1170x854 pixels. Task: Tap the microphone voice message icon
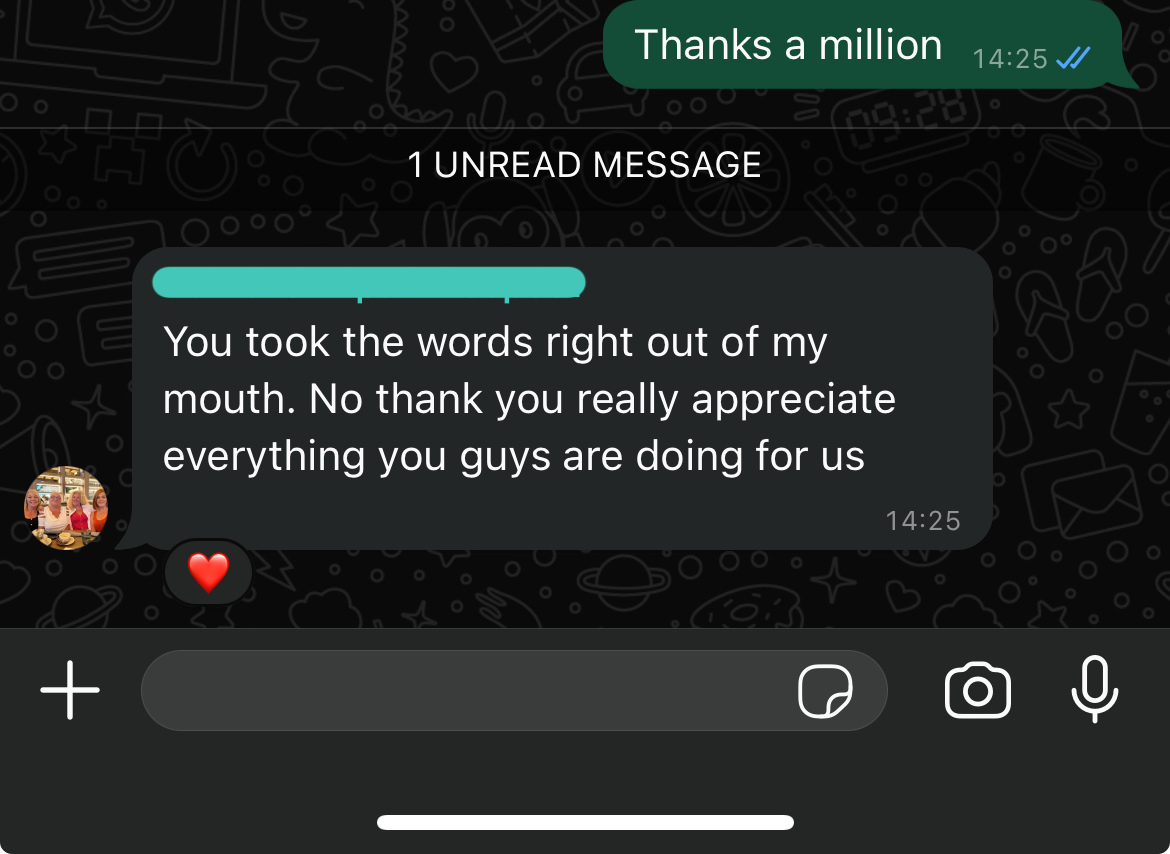(1094, 689)
